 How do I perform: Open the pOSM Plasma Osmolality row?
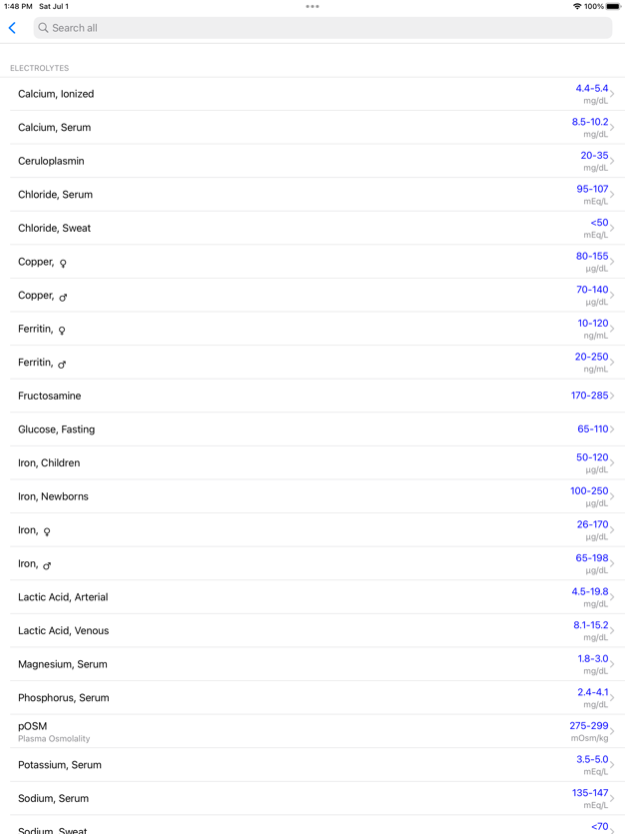(312, 731)
